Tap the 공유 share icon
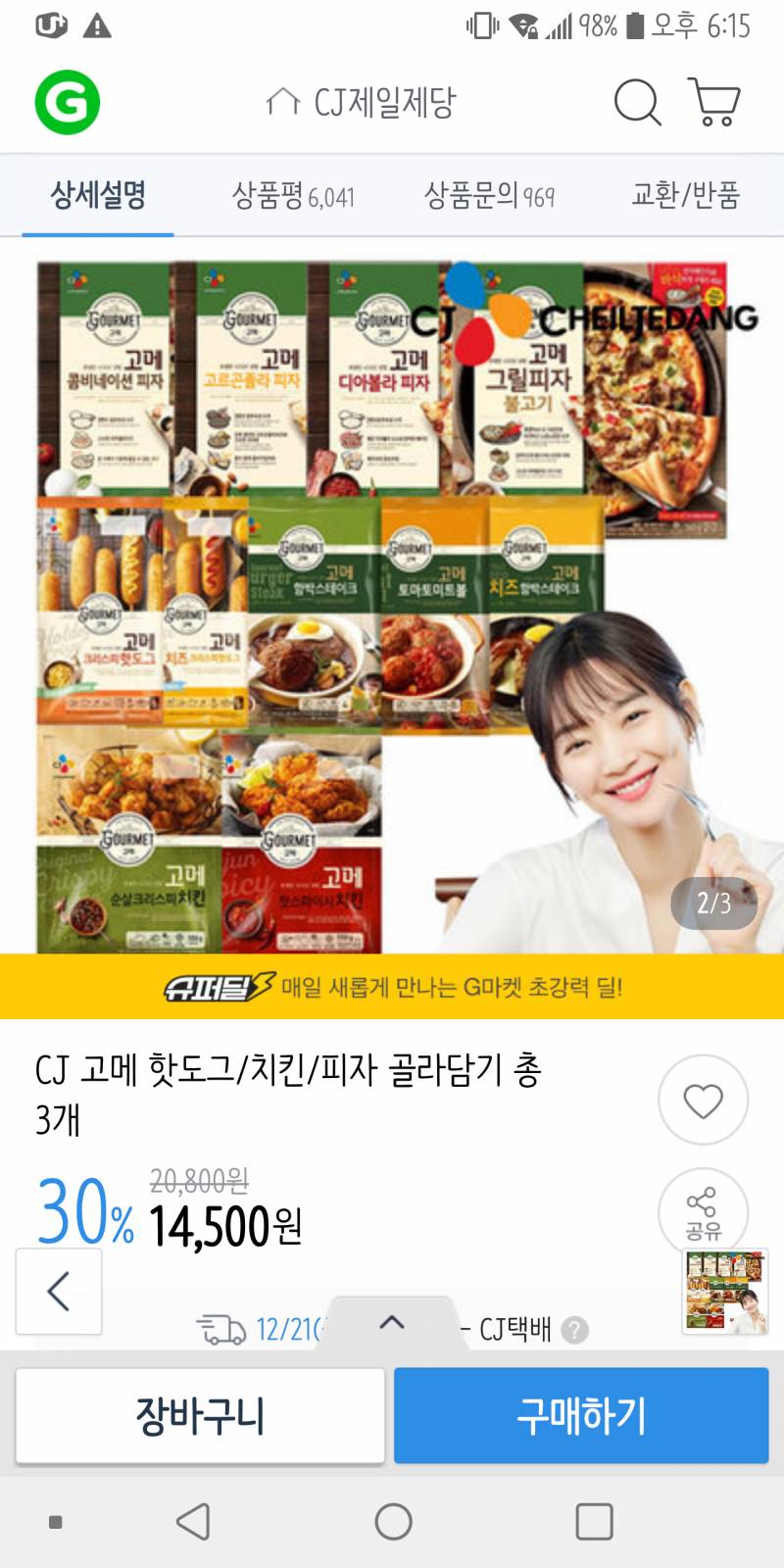784x1568 pixels. click(x=703, y=1212)
